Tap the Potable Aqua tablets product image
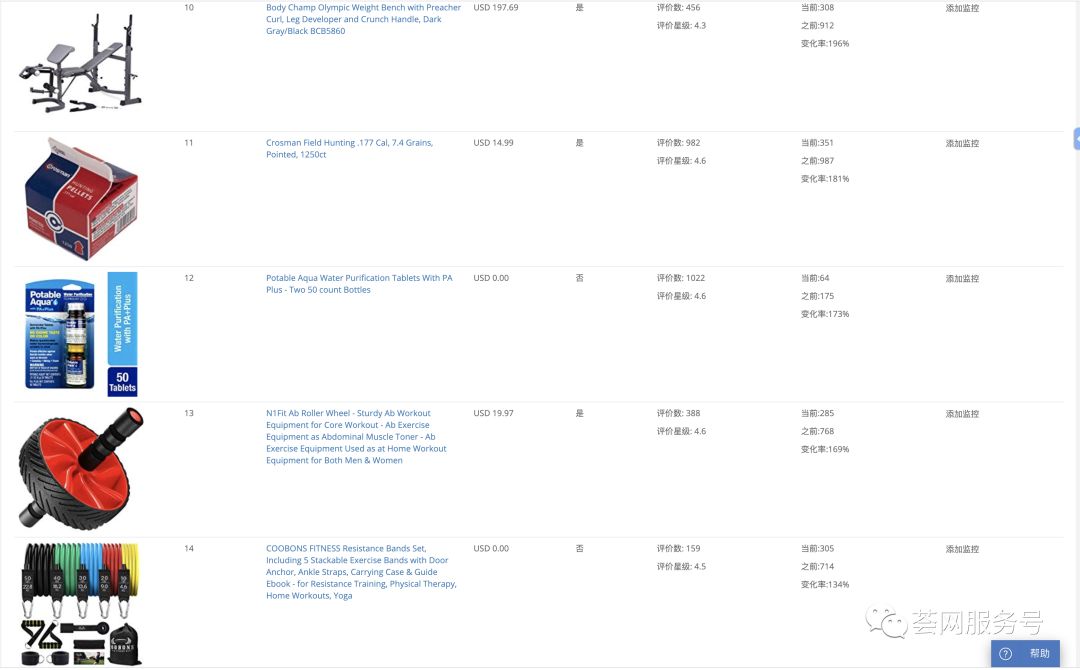The height and width of the screenshot is (670, 1080). [80, 333]
